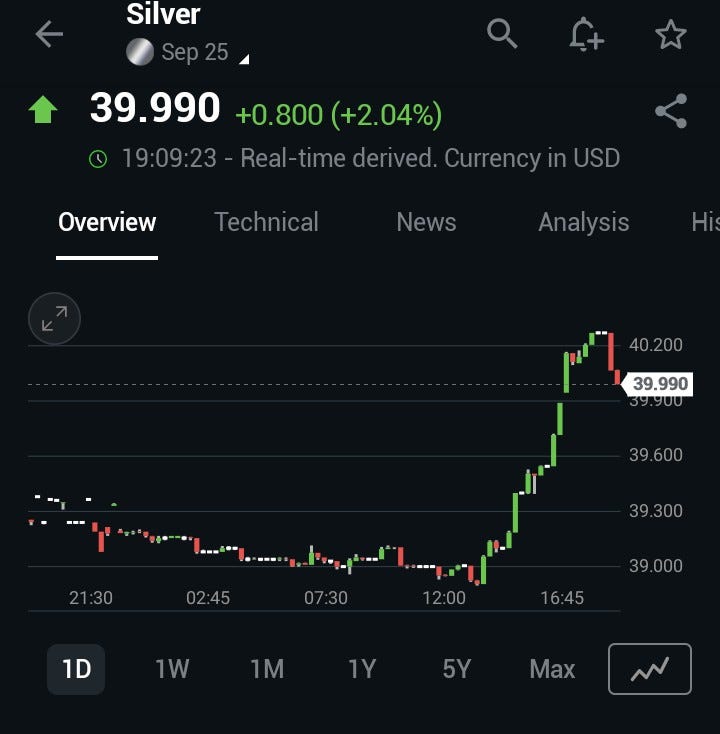Select the 1Y chart range

click(x=362, y=669)
